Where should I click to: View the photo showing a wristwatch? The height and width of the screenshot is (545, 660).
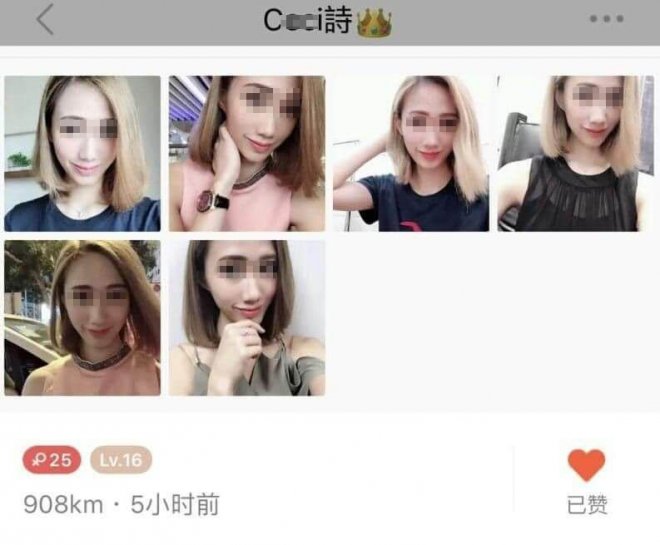[x=246, y=154]
